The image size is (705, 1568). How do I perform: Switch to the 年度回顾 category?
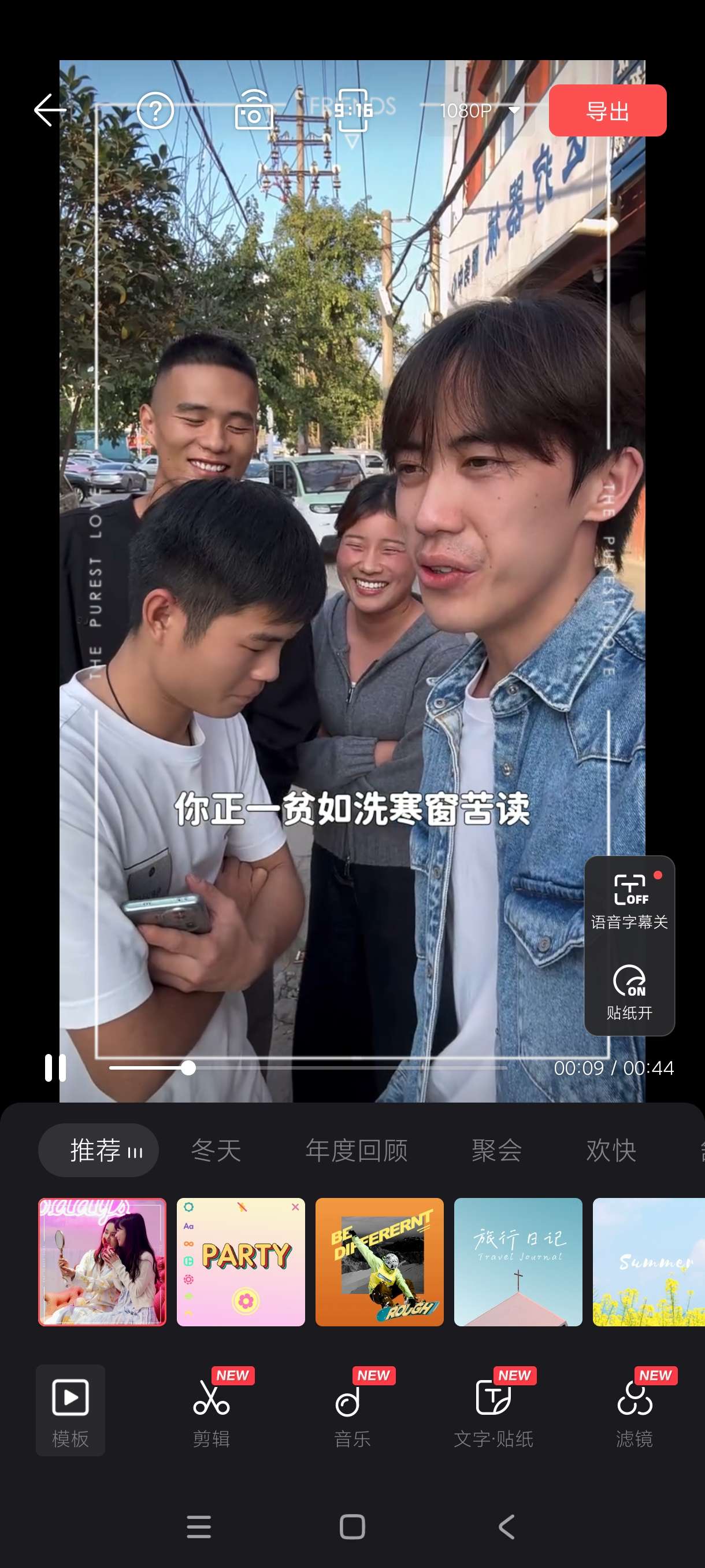pyautogui.click(x=357, y=1150)
